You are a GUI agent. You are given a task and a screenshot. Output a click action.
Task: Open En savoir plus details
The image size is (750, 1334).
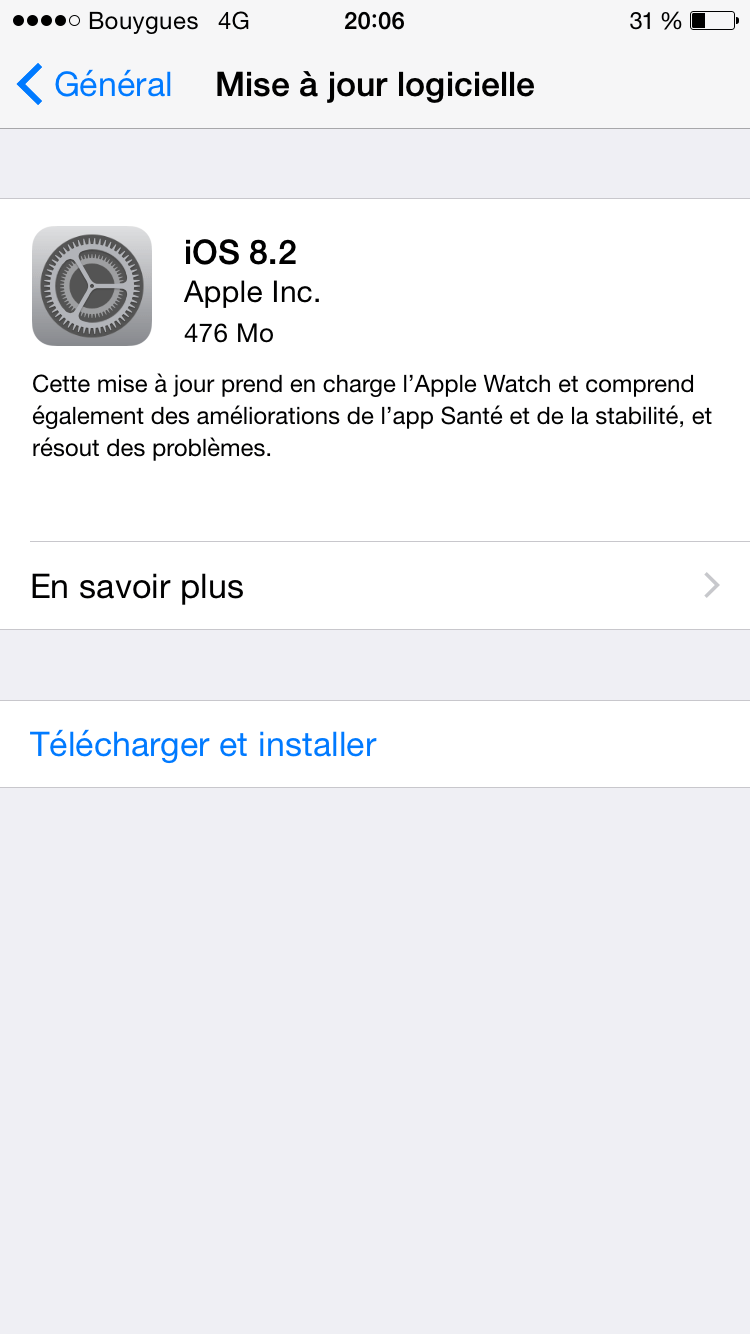(375, 586)
